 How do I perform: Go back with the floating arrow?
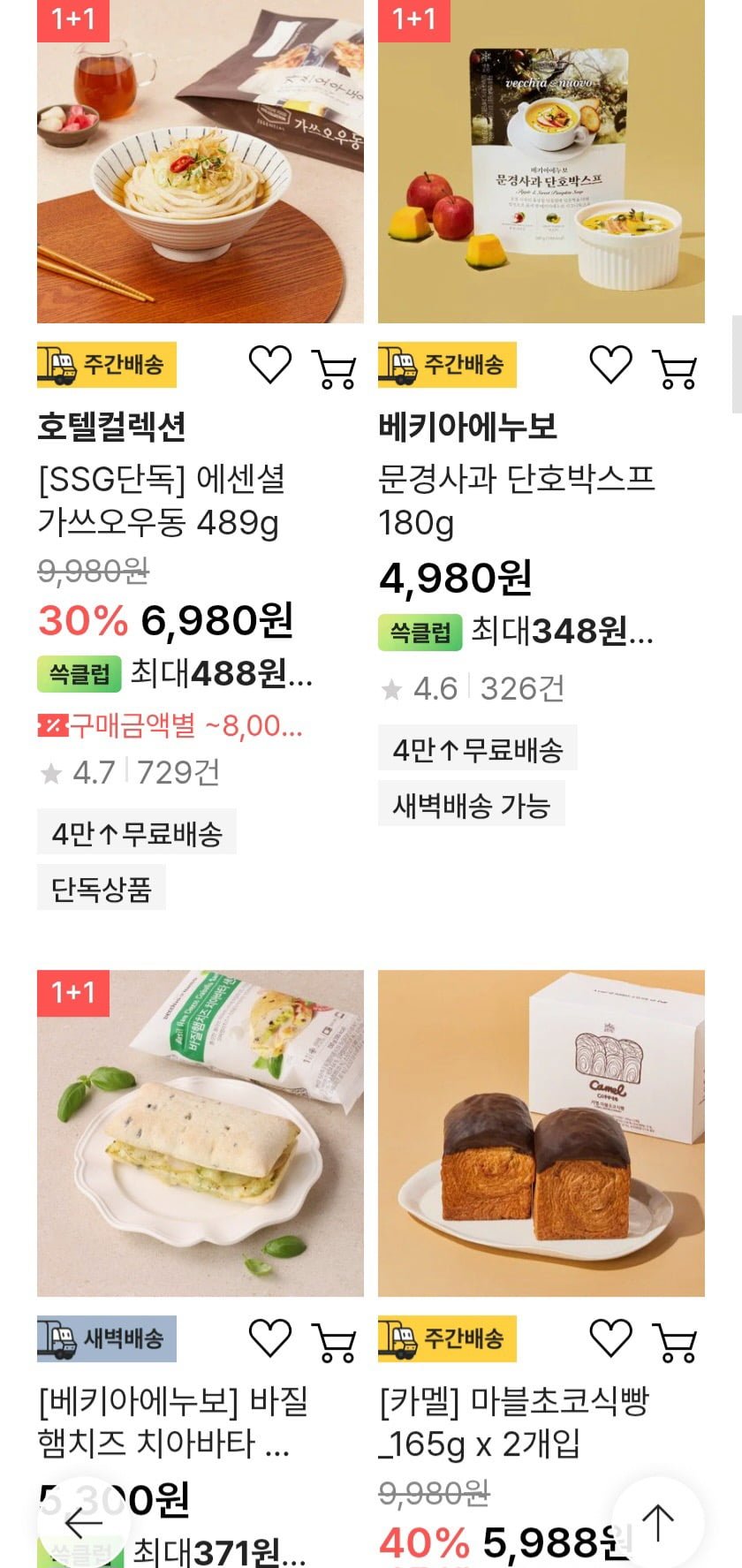point(83,1522)
